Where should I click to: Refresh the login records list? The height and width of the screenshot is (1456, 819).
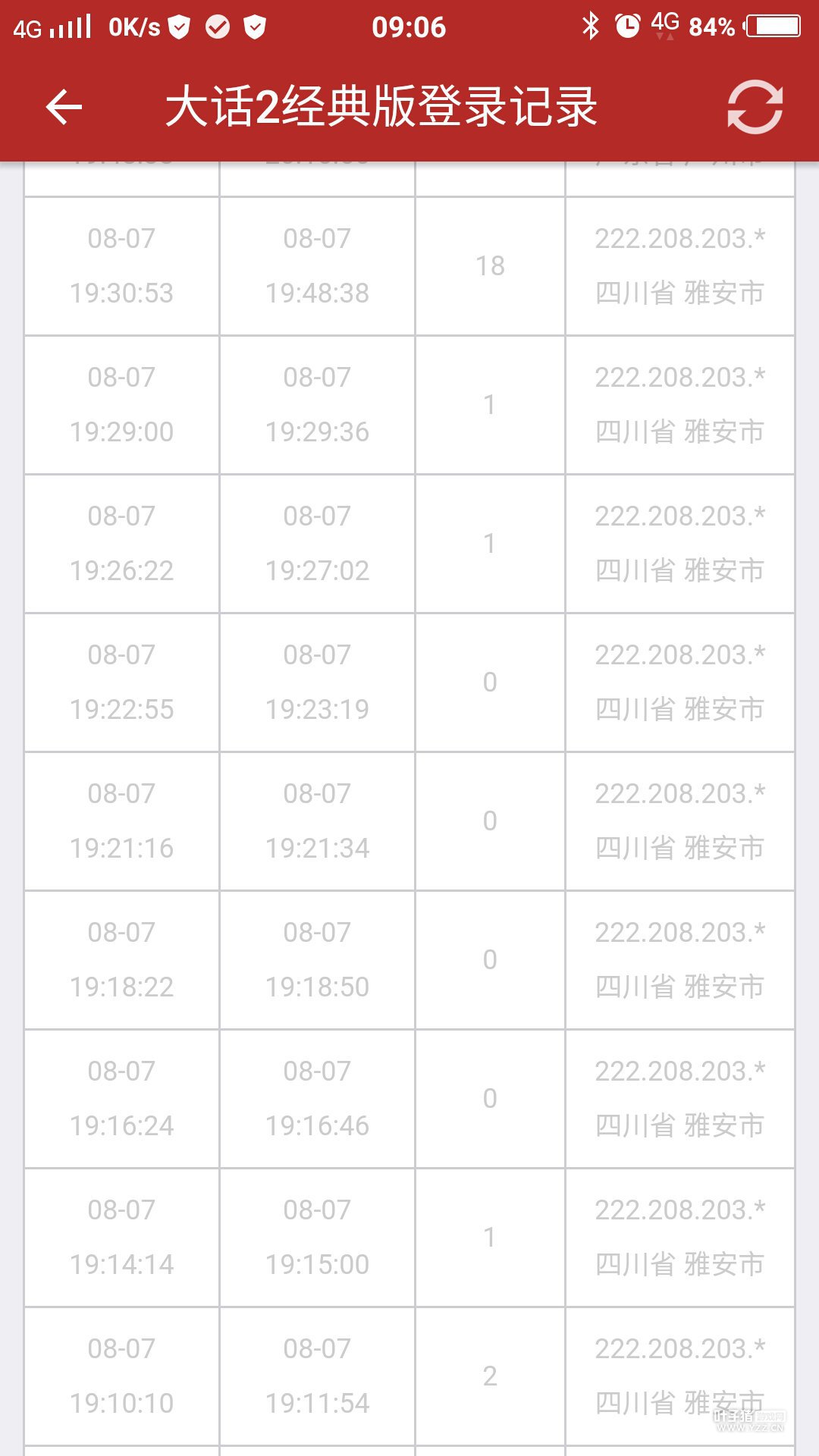pos(755,107)
